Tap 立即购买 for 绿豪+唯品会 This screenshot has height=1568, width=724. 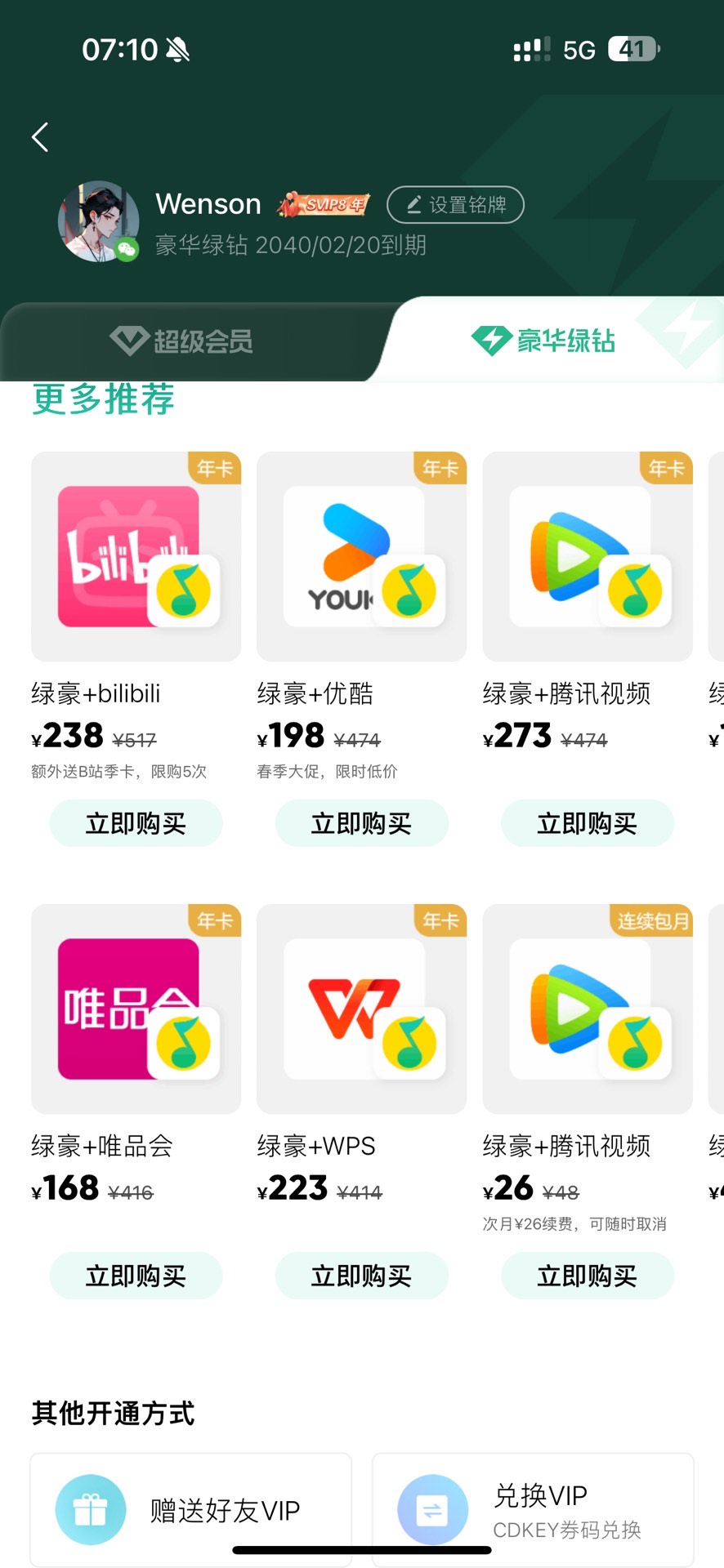click(136, 1276)
